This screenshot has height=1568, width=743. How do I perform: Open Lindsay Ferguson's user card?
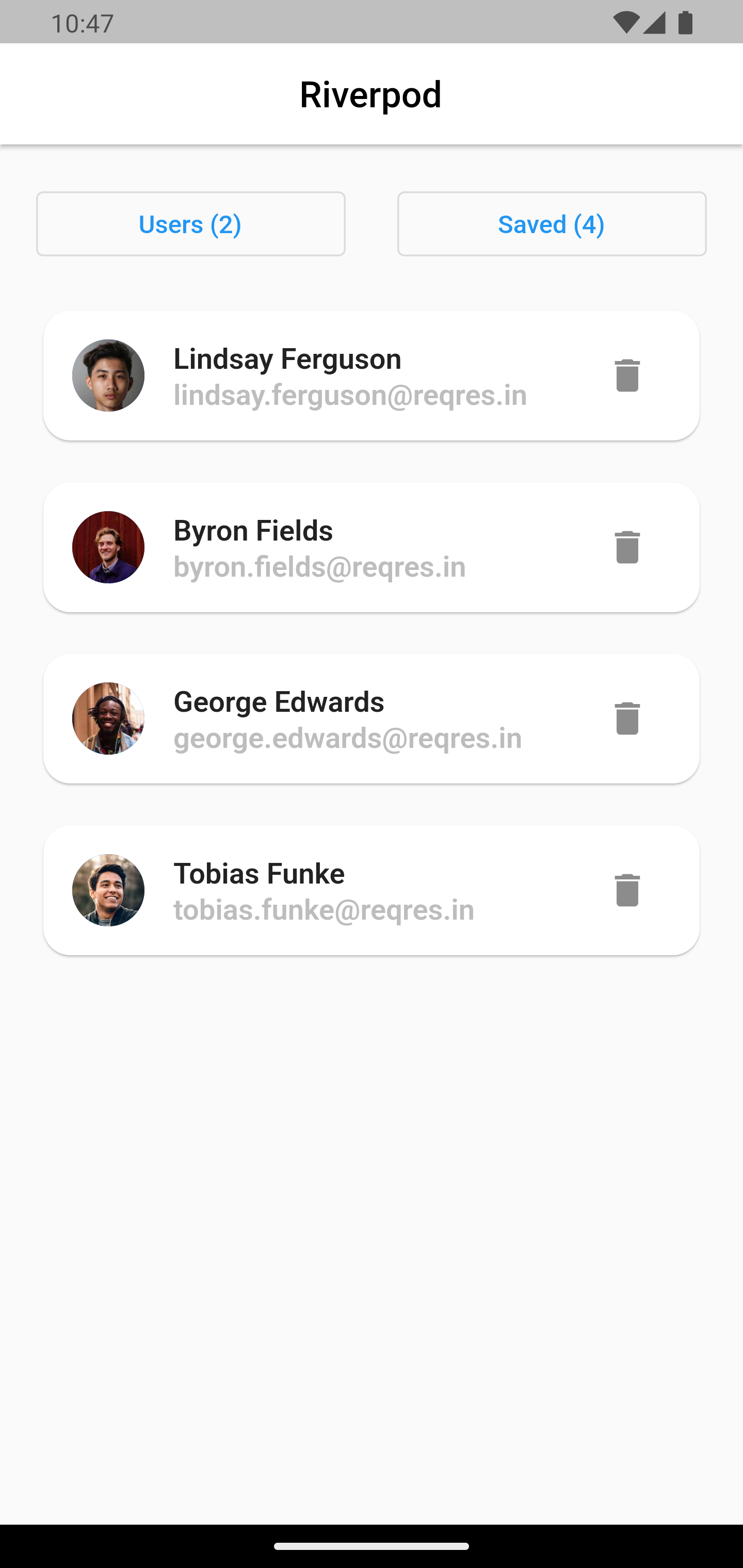click(x=350, y=375)
